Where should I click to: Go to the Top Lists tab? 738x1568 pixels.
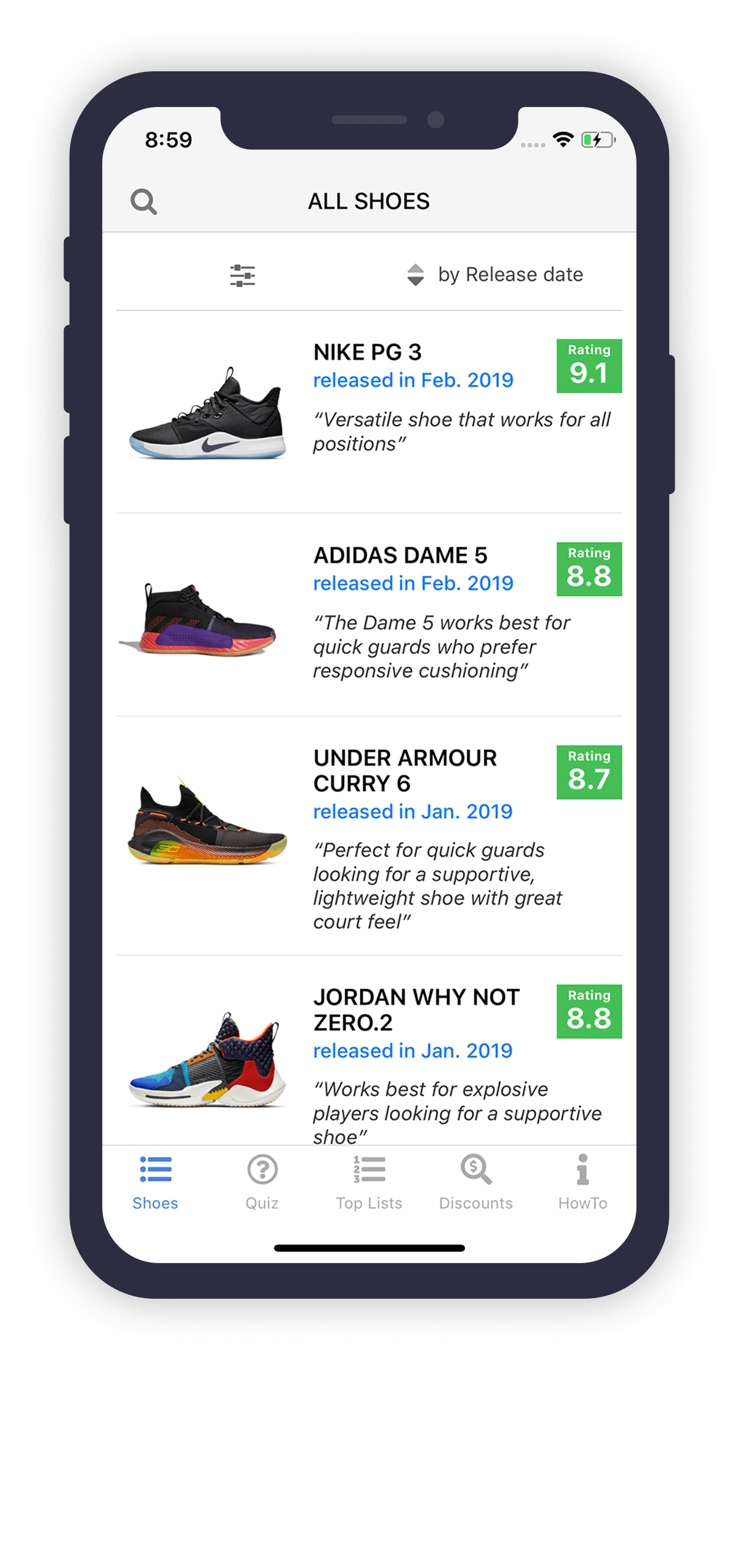click(x=369, y=1181)
